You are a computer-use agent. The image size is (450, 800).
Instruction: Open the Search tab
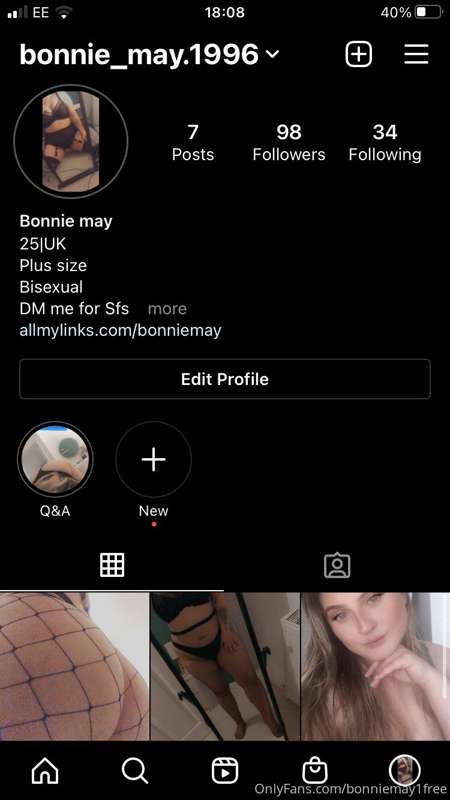tap(135, 770)
